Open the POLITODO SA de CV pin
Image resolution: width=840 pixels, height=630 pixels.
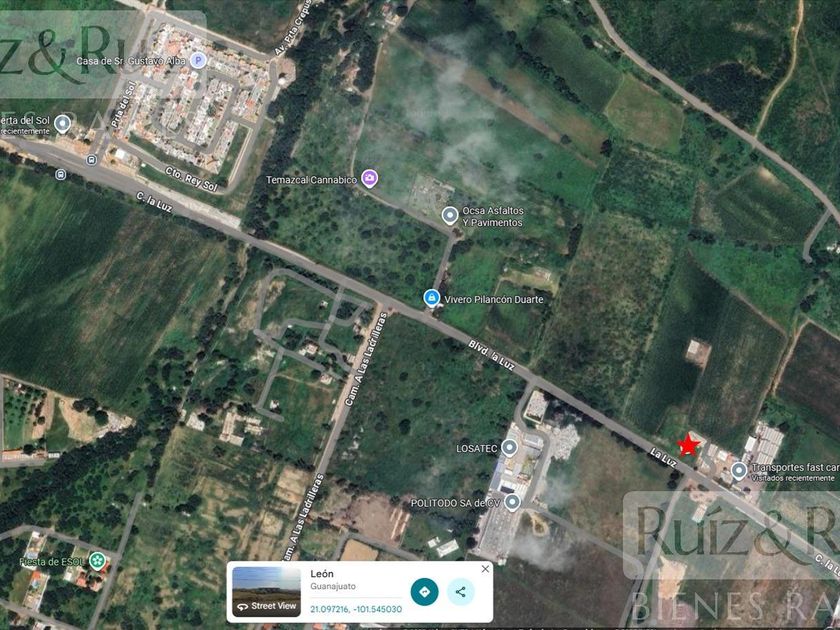pyautogui.click(x=513, y=502)
